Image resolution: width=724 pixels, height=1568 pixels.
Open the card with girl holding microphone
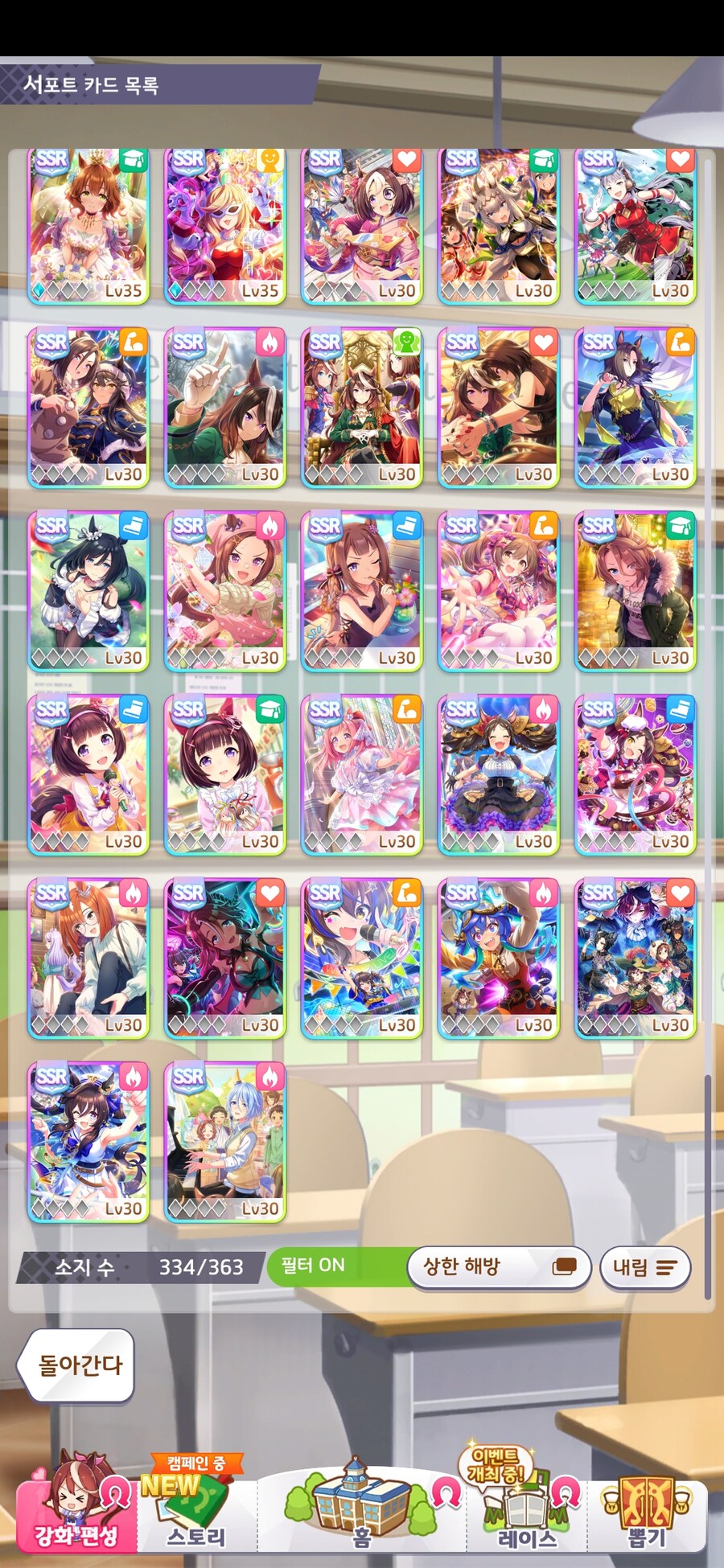point(88,774)
